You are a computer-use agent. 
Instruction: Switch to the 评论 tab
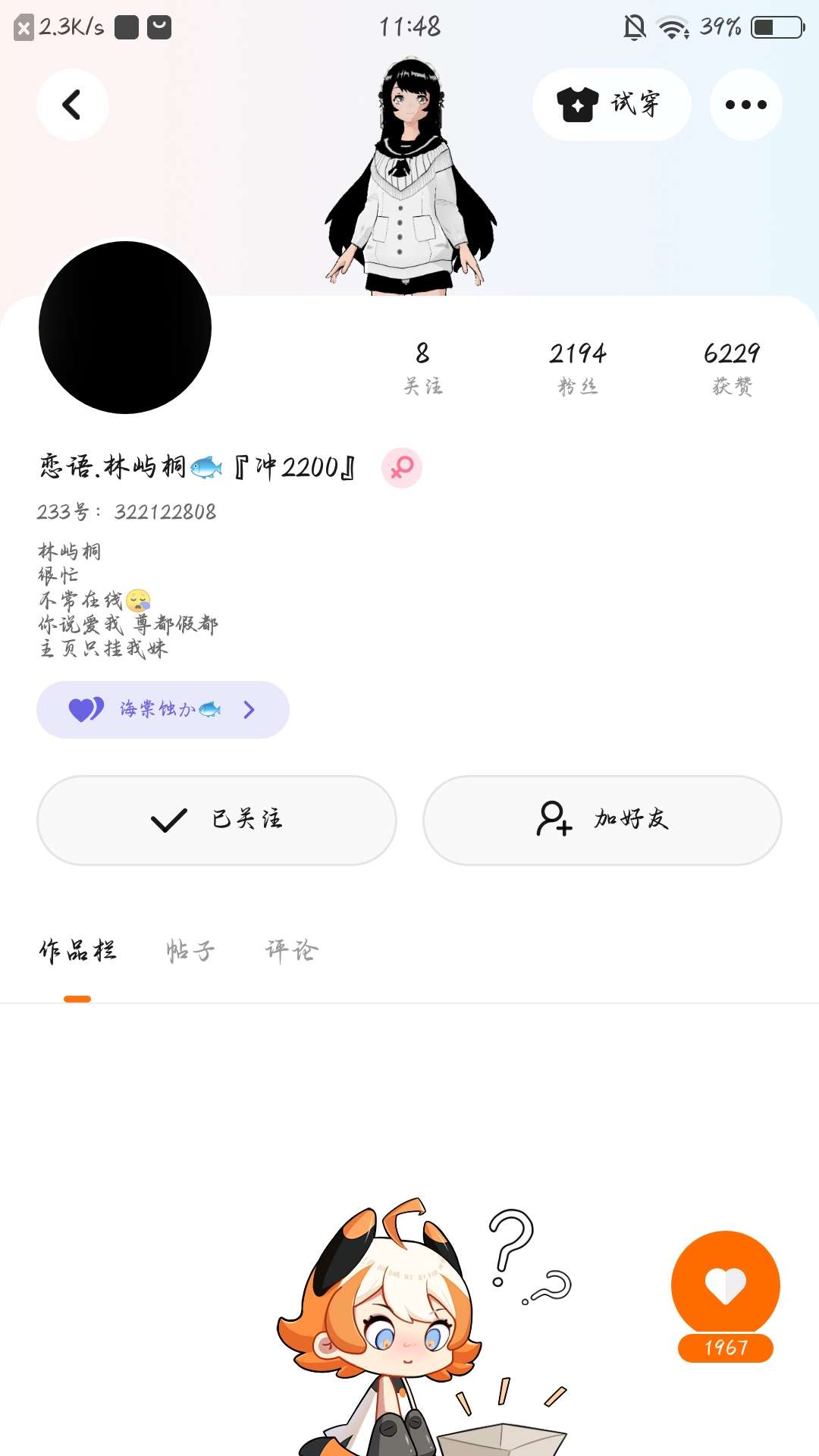292,951
